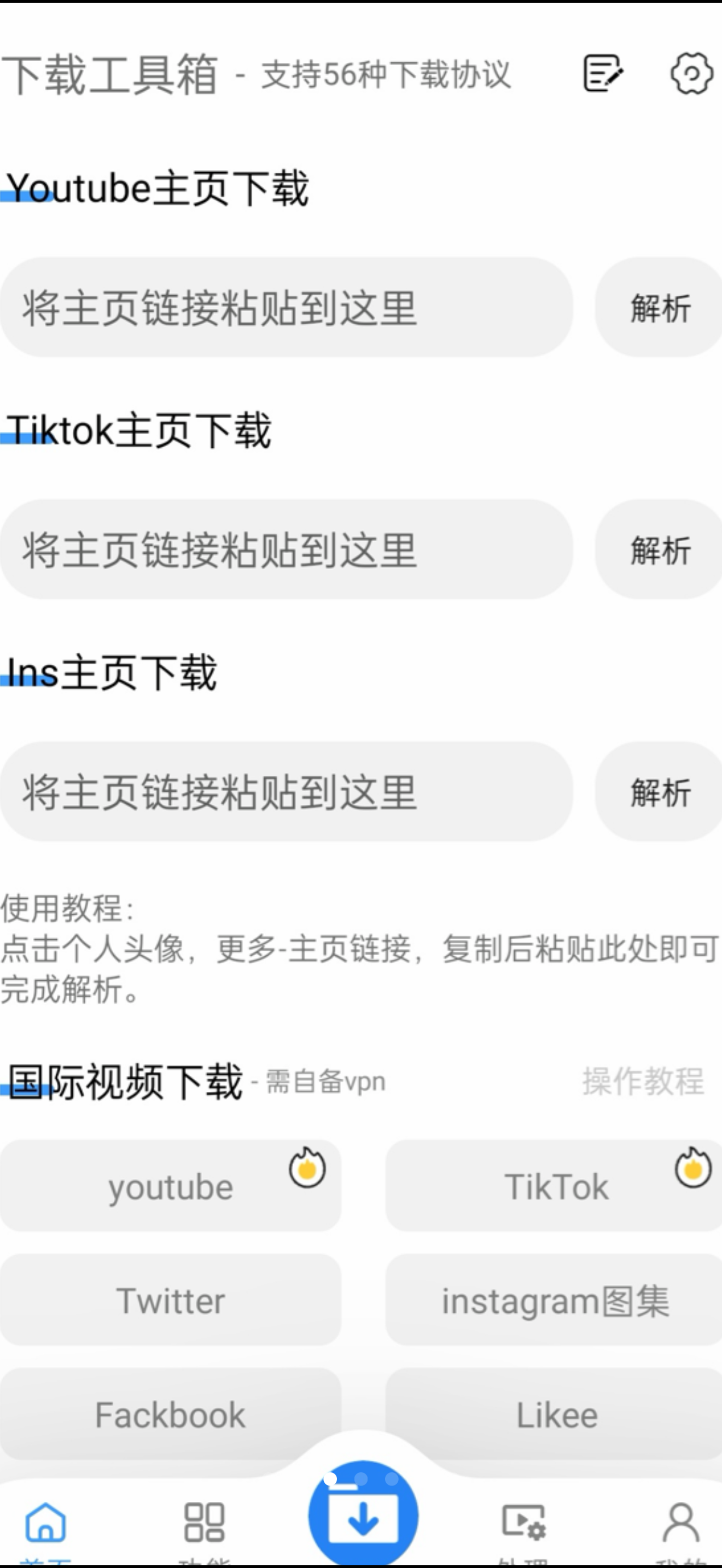The image size is (722, 1568).
Task: Open instagram图集 download option
Action: click(x=556, y=1301)
